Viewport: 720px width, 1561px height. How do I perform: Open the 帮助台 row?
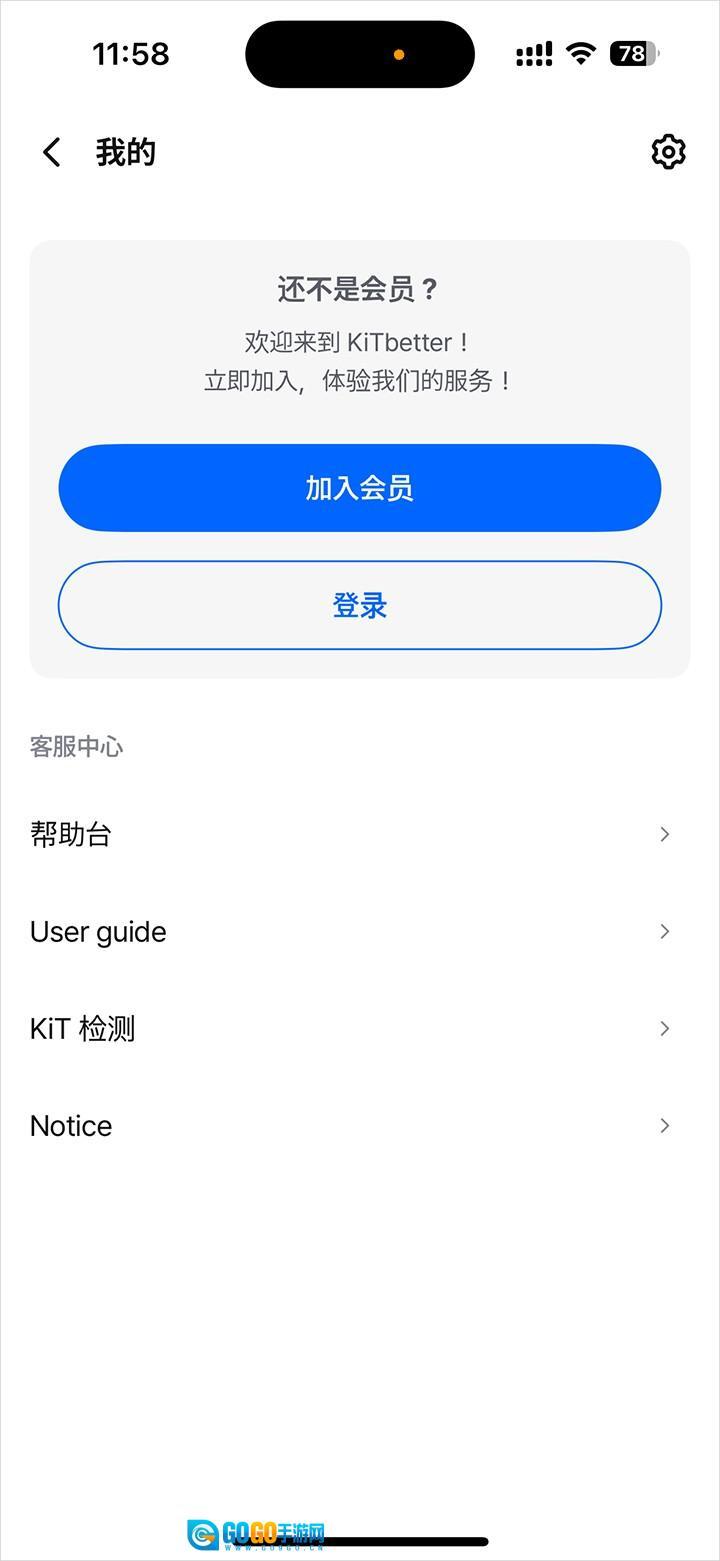350,834
